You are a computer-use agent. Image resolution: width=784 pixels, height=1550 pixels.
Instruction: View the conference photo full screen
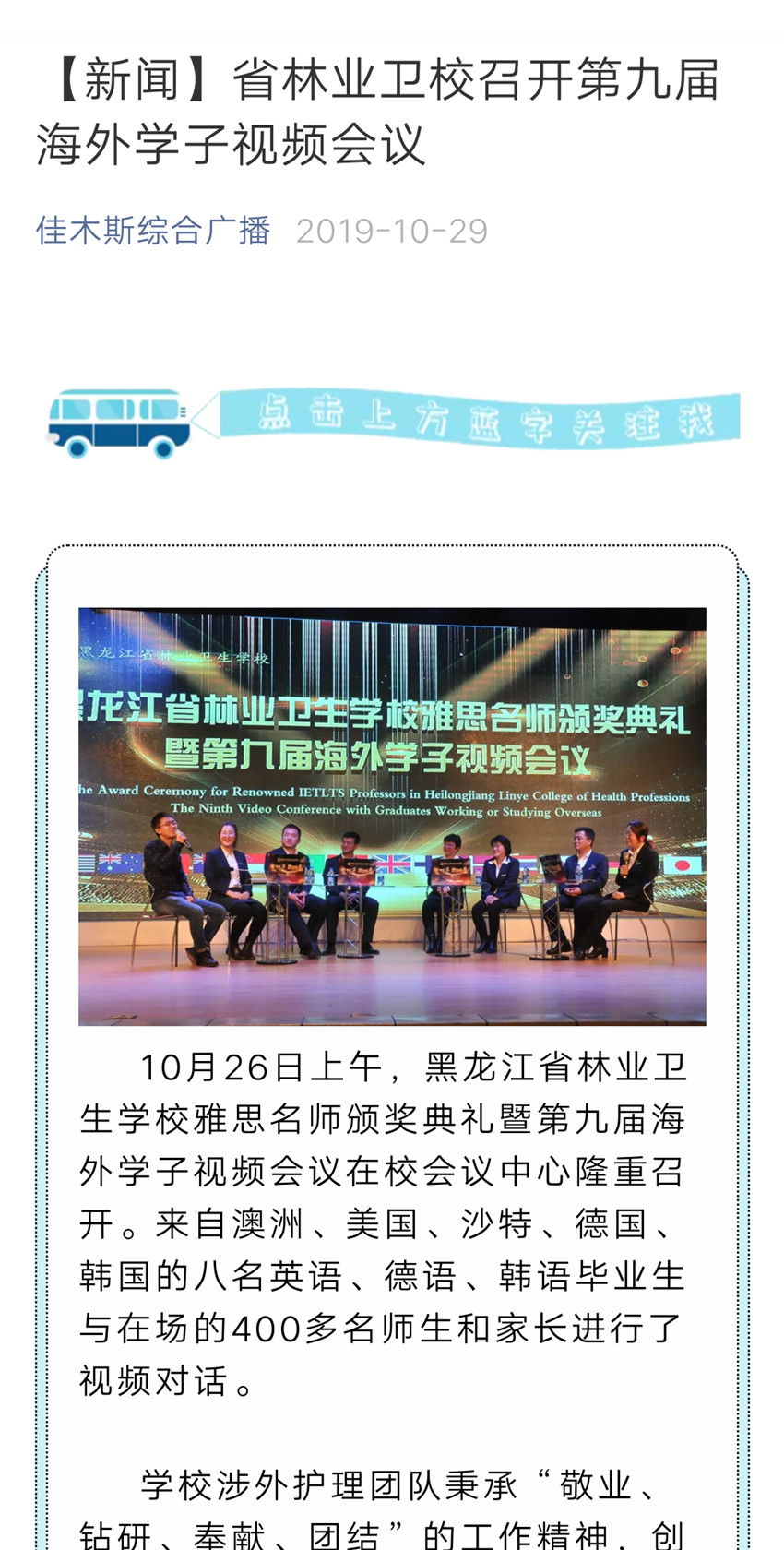pyautogui.click(x=392, y=817)
